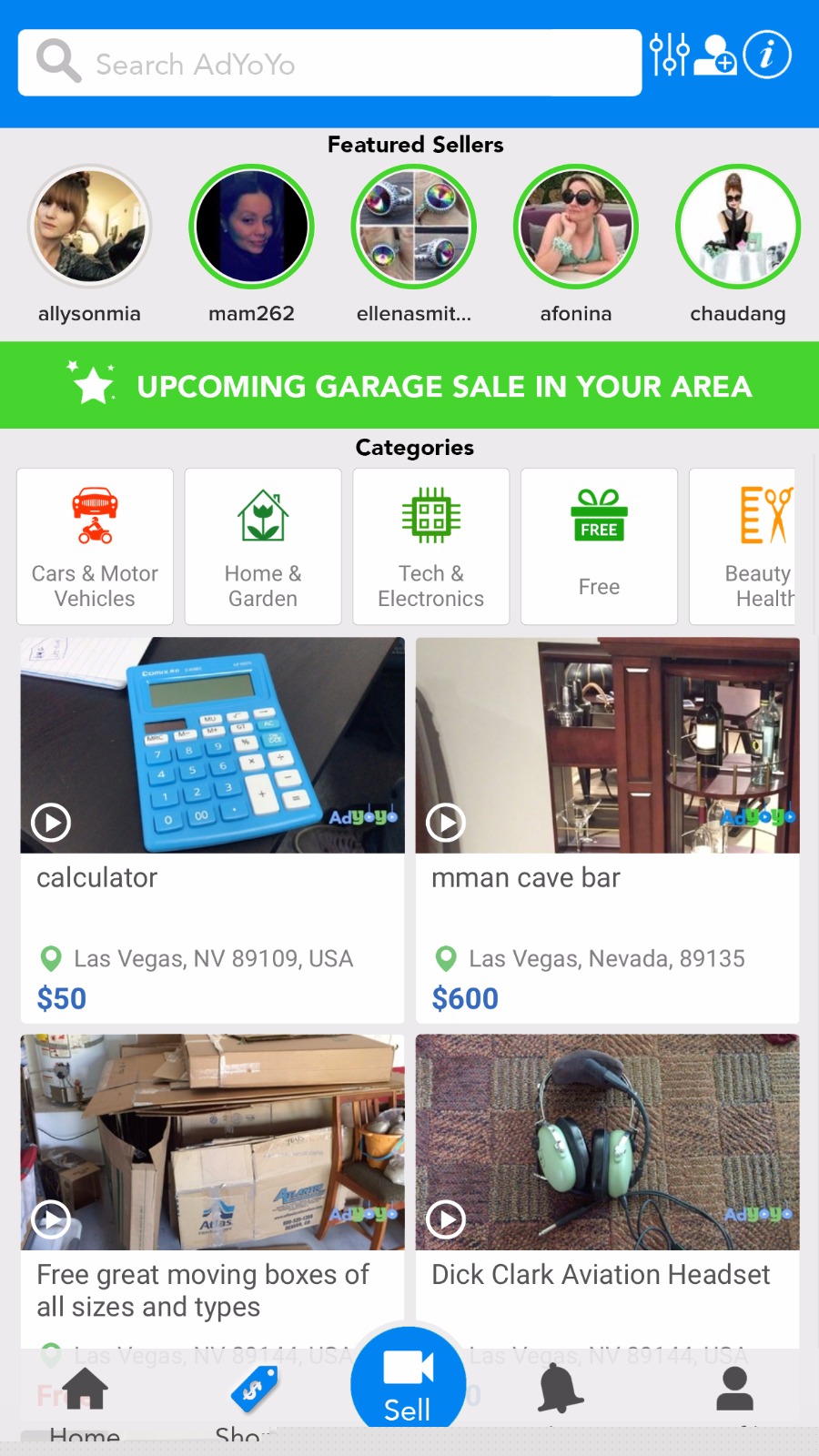The height and width of the screenshot is (1456, 819).
Task: Switch to the Home tab
Action: point(85,1394)
